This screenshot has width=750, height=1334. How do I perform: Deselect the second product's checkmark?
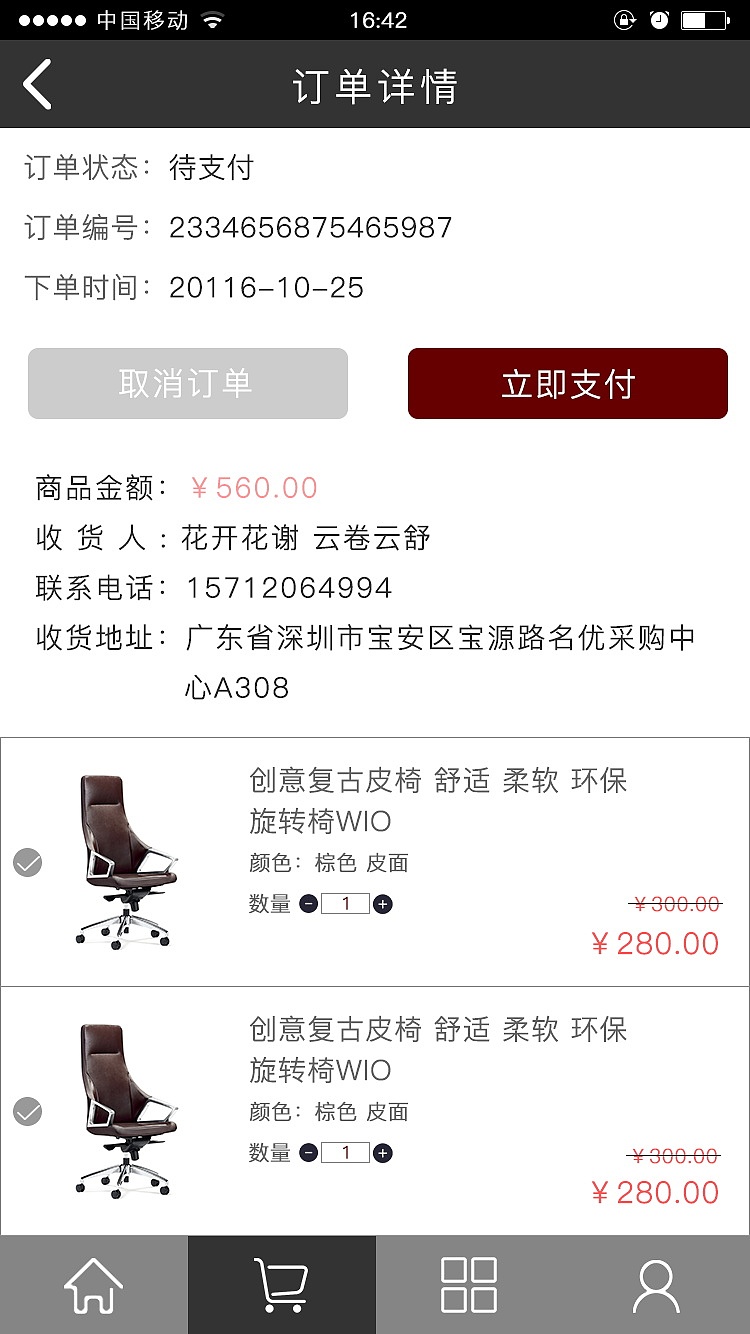[27, 1110]
